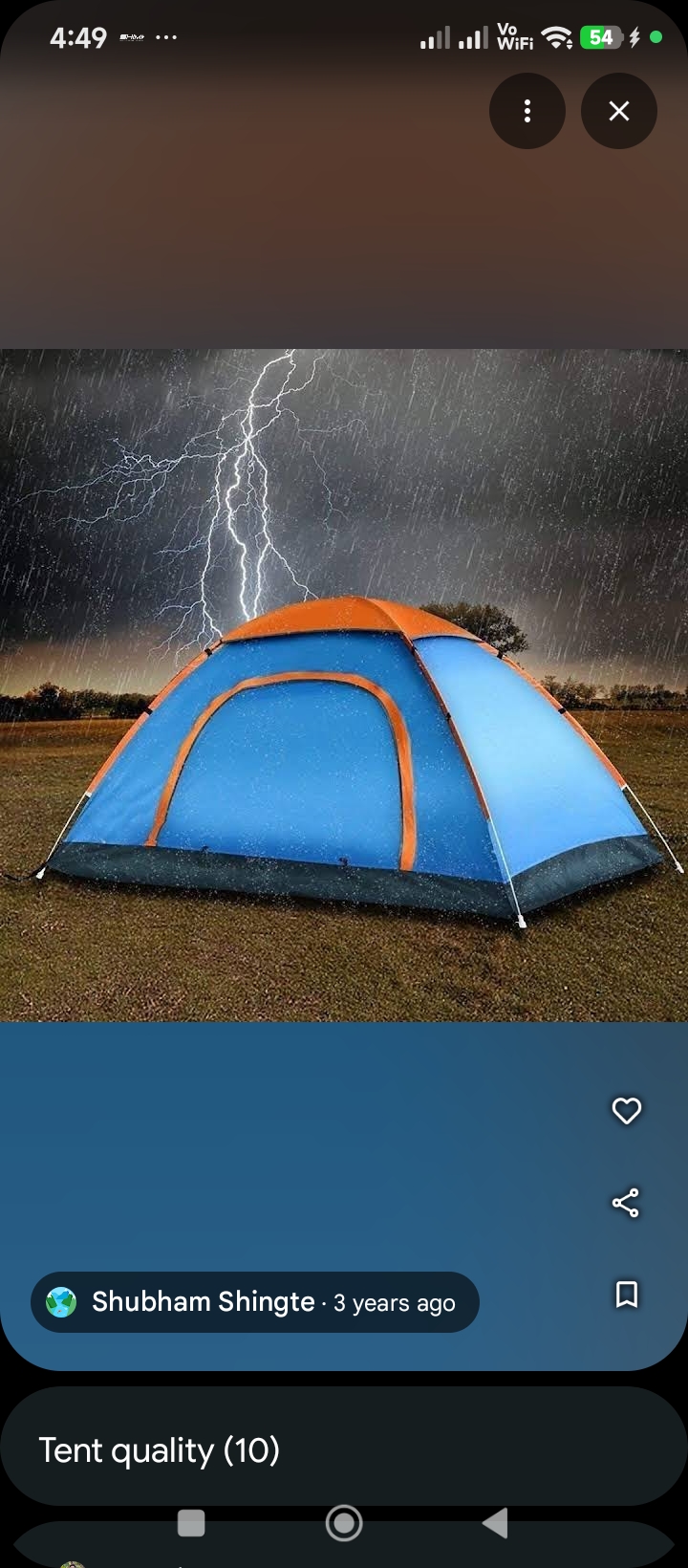The image size is (688, 1568).
Task: Go to the system home screen
Action: (344, 1523)
